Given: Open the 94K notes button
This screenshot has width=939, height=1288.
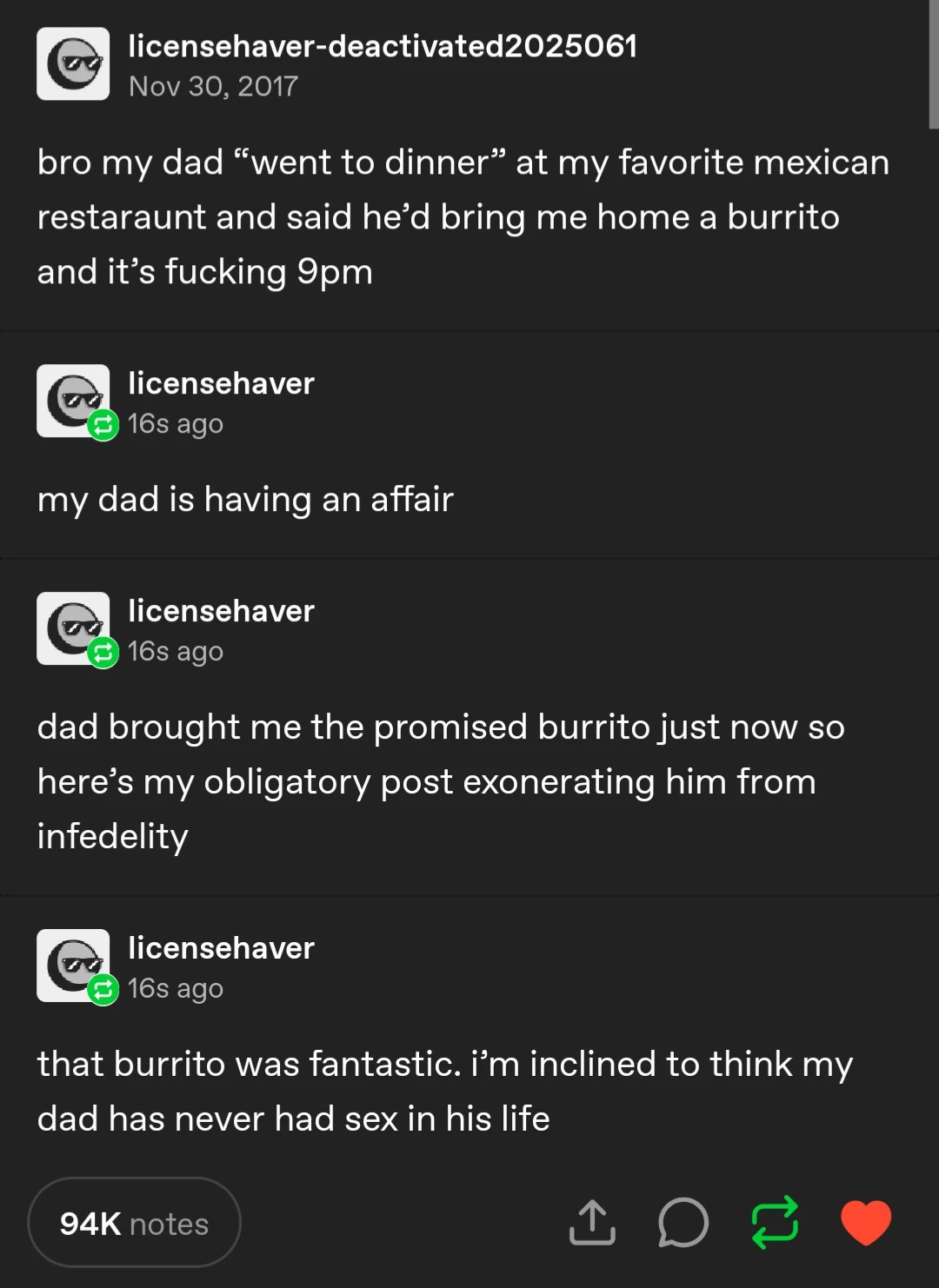Looking at the screenshot, I should point(134,1223).
